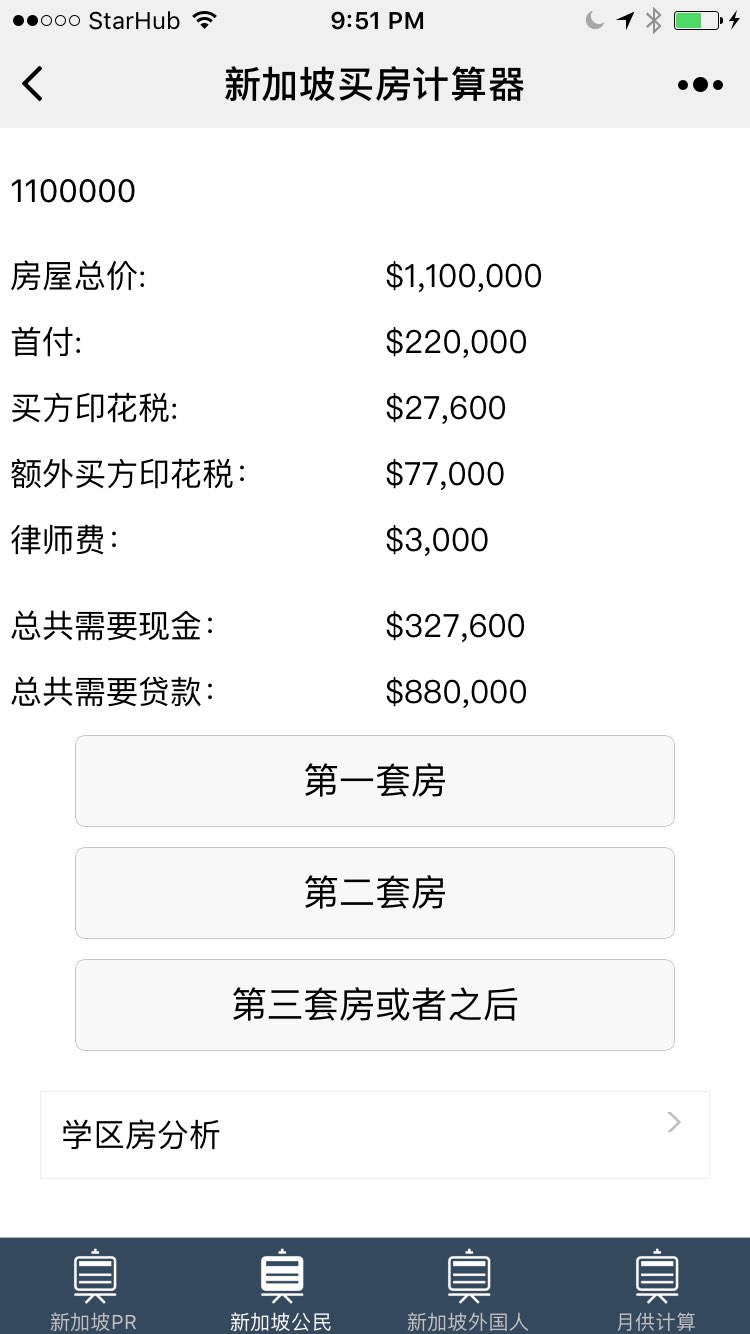Select 第一套房 button
Viewport: 750px width, 1334px height.
(375, 781)
